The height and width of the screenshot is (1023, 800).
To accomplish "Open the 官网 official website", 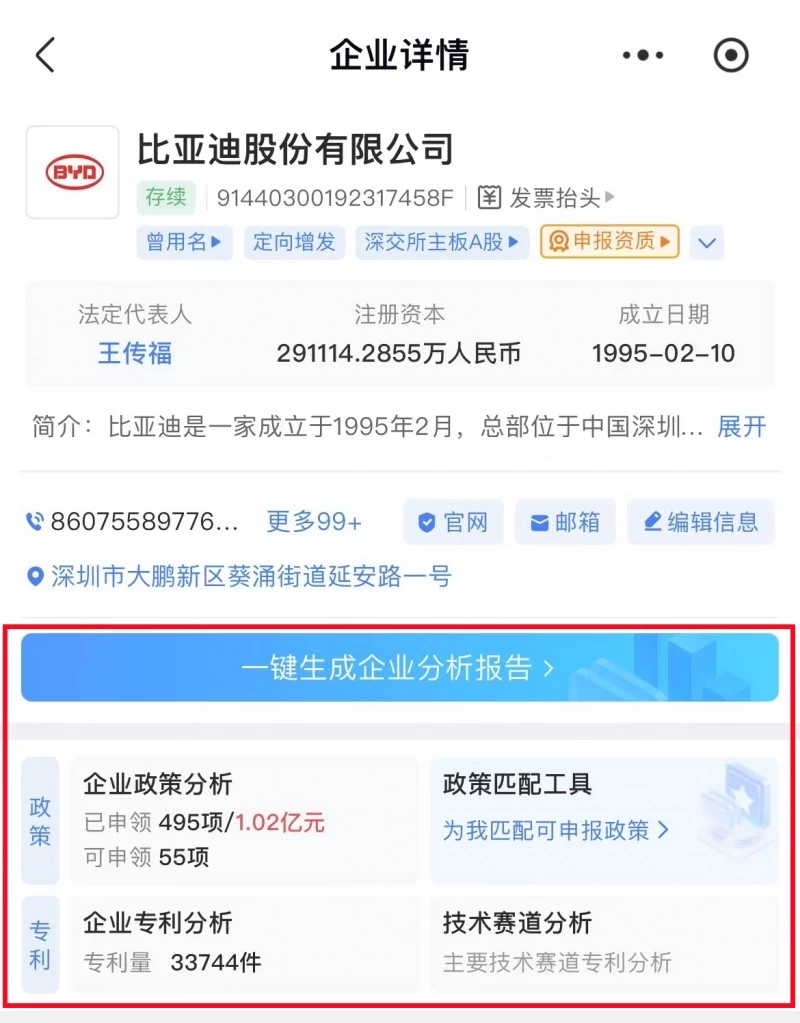I will point(452,522).
